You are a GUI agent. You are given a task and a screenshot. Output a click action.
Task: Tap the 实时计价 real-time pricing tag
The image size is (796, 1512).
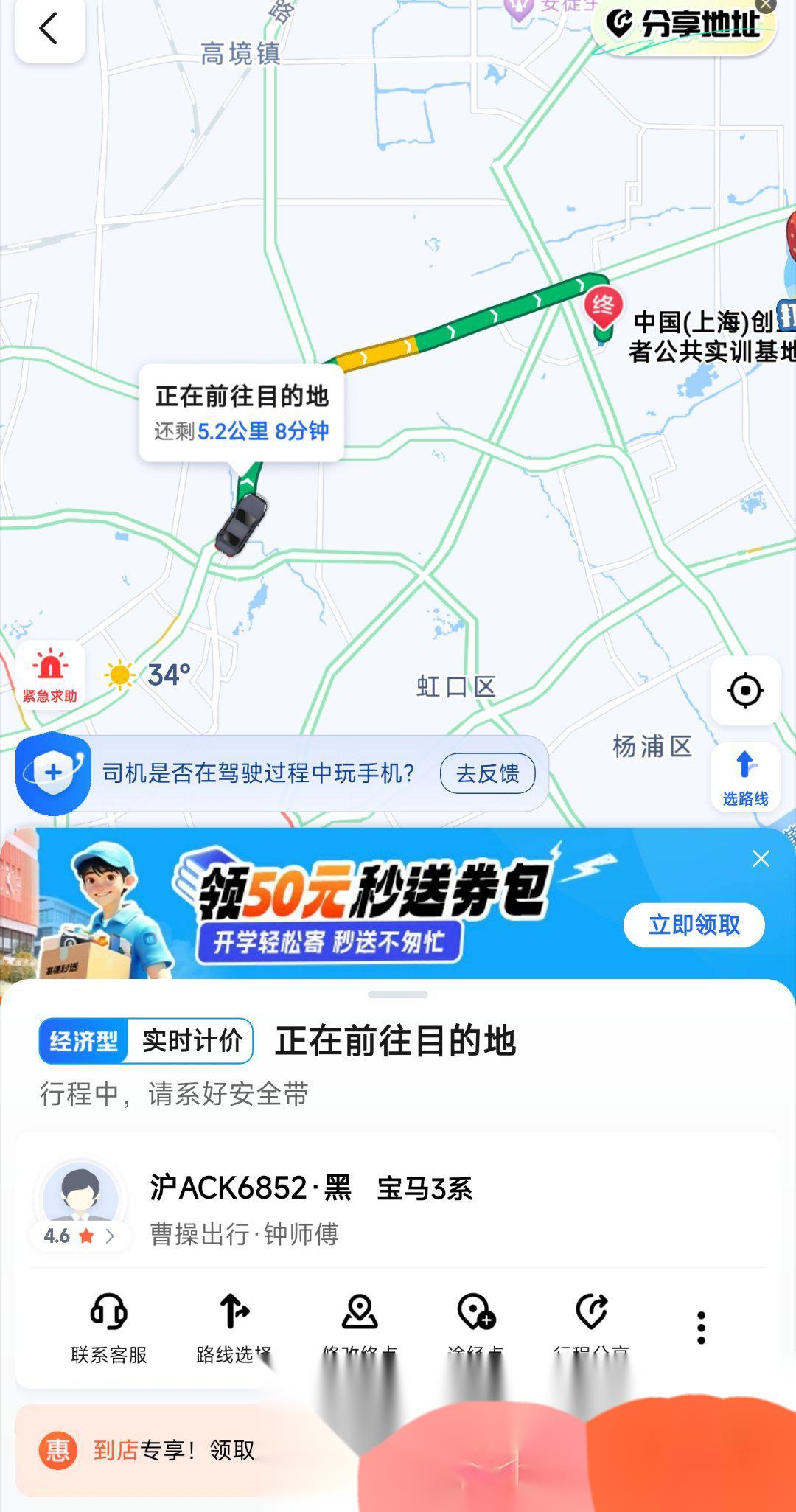pos(192,1041)
